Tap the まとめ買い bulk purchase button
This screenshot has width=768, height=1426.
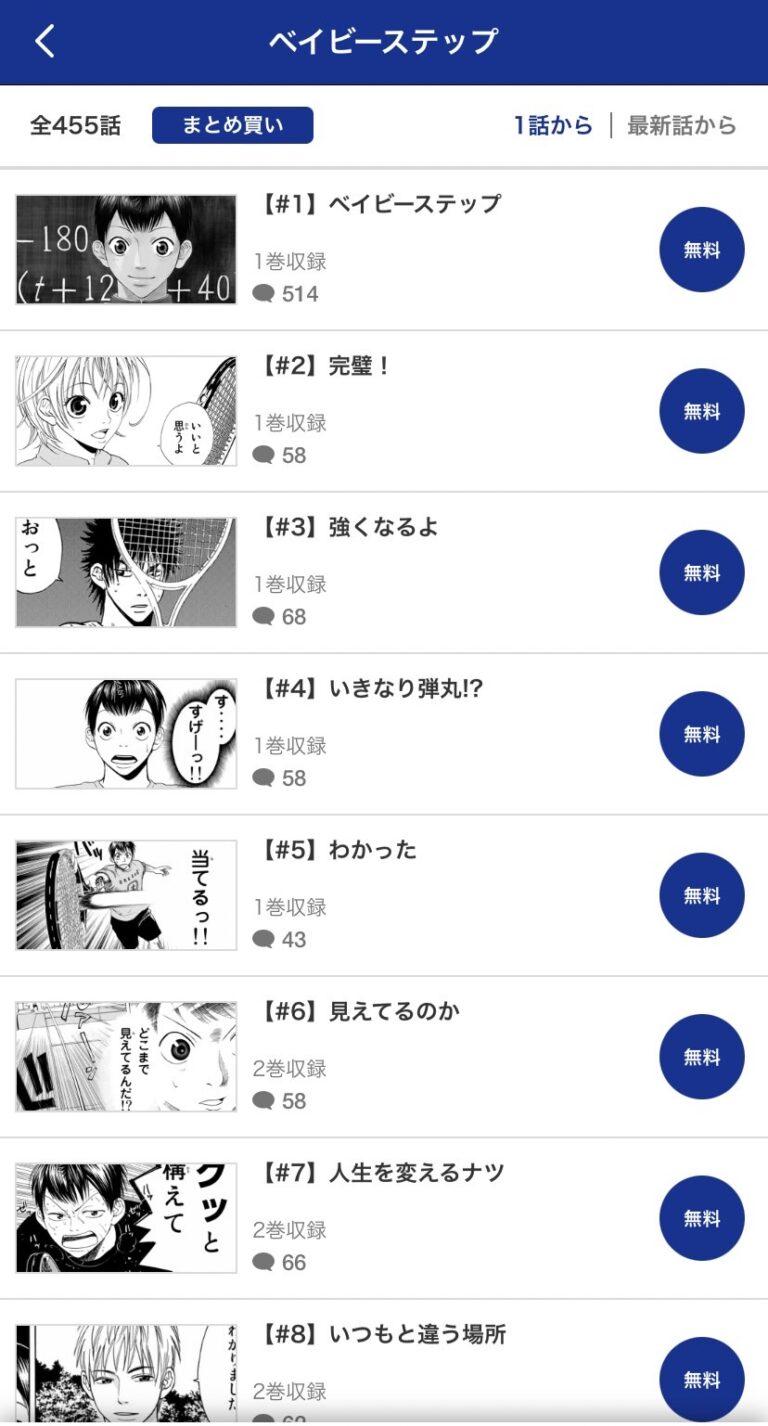tap(232, 125)
